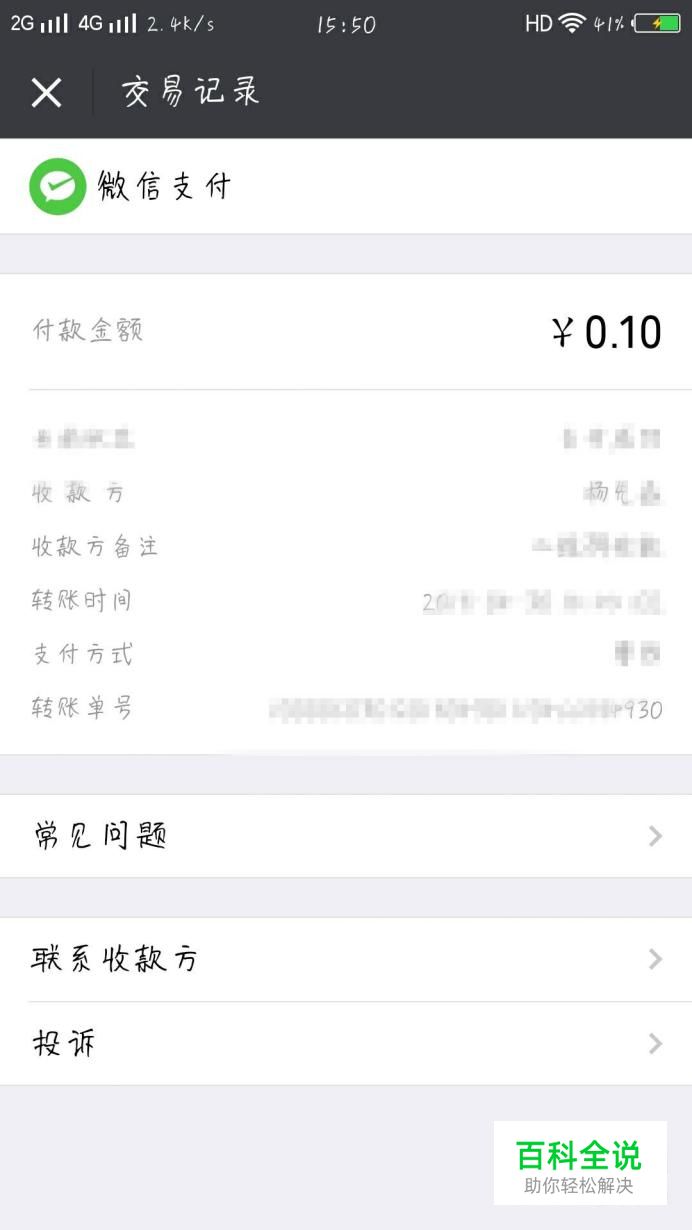692x1230 pixels.
Task: Open 联系收款方 to contact the payee
Action: coord(345,960)
